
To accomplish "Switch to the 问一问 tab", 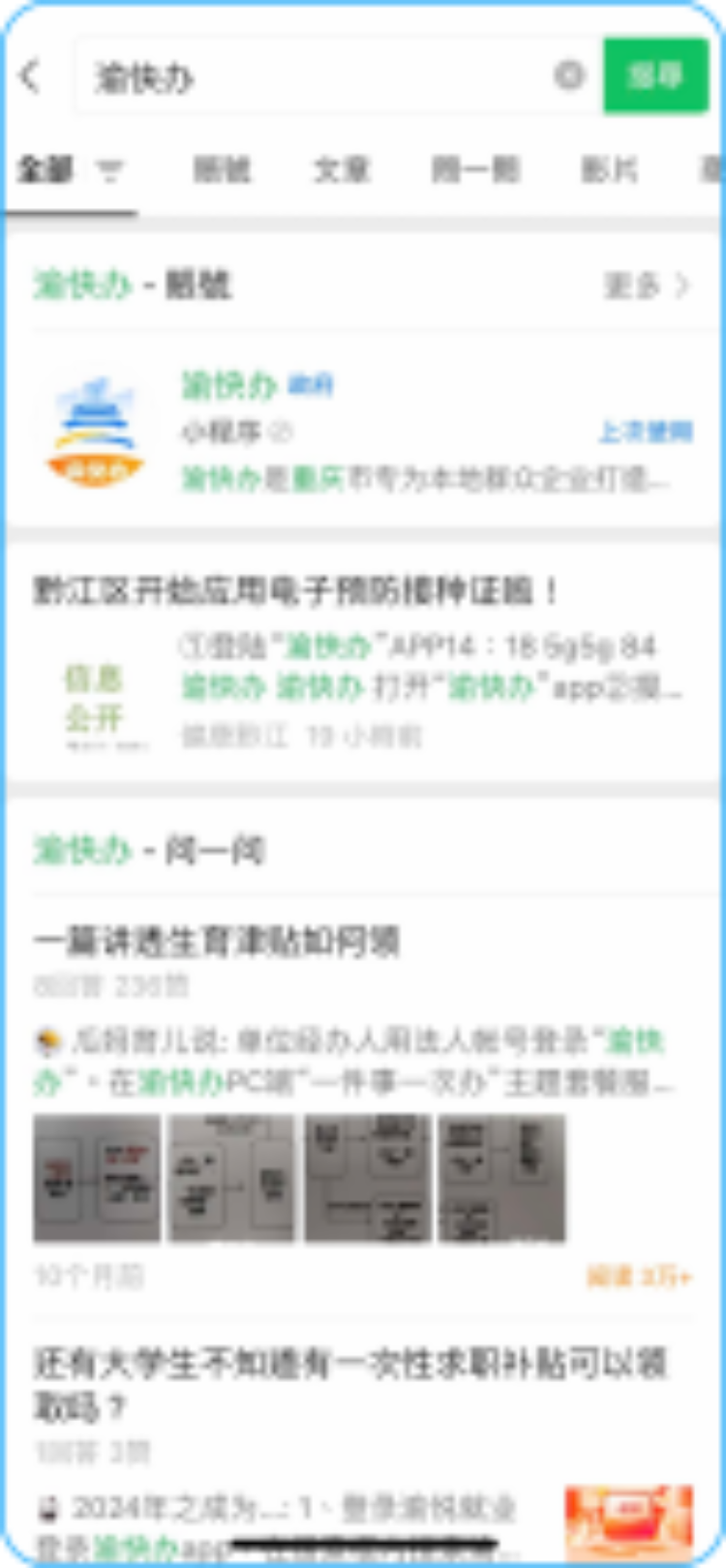I will [475, 169].
